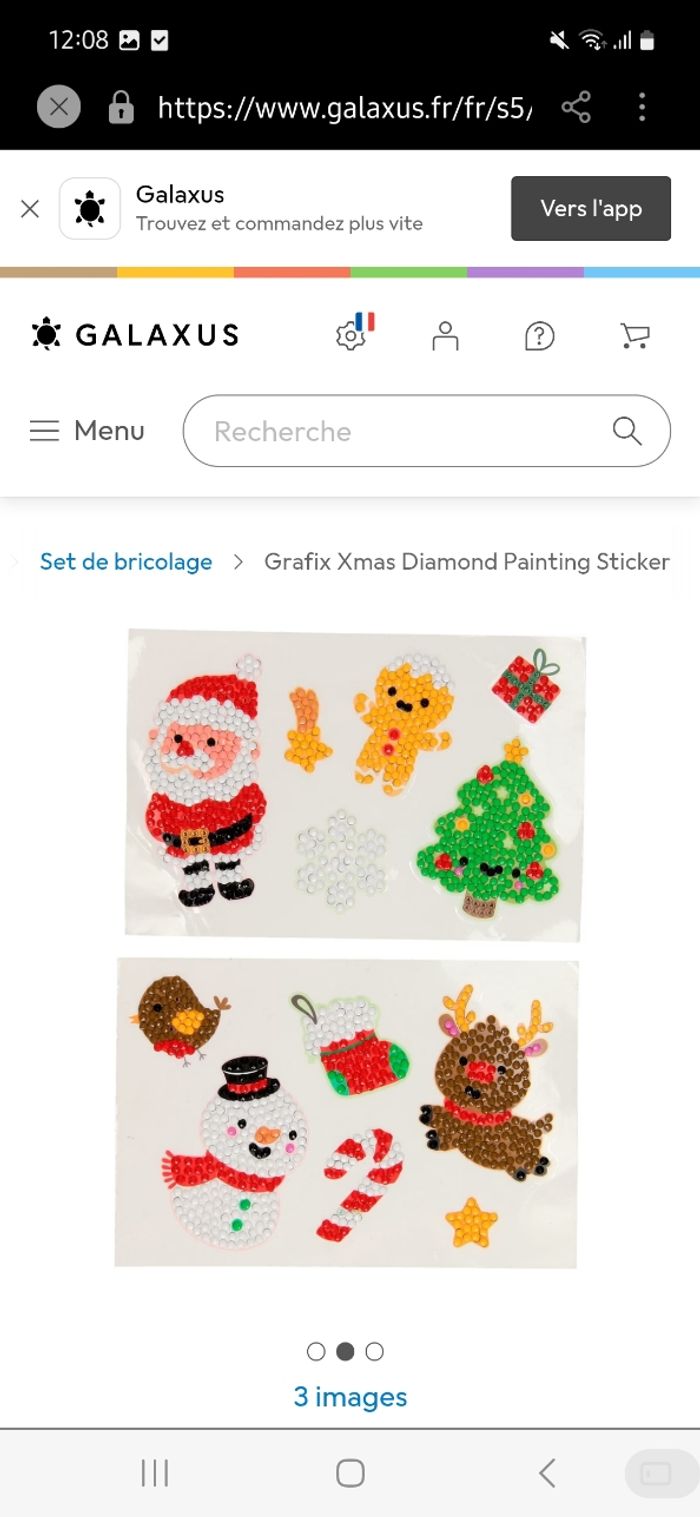Go to the Galaxus home logo
Viewport: 700px width, 1517px height.
[x=135, y=334]
